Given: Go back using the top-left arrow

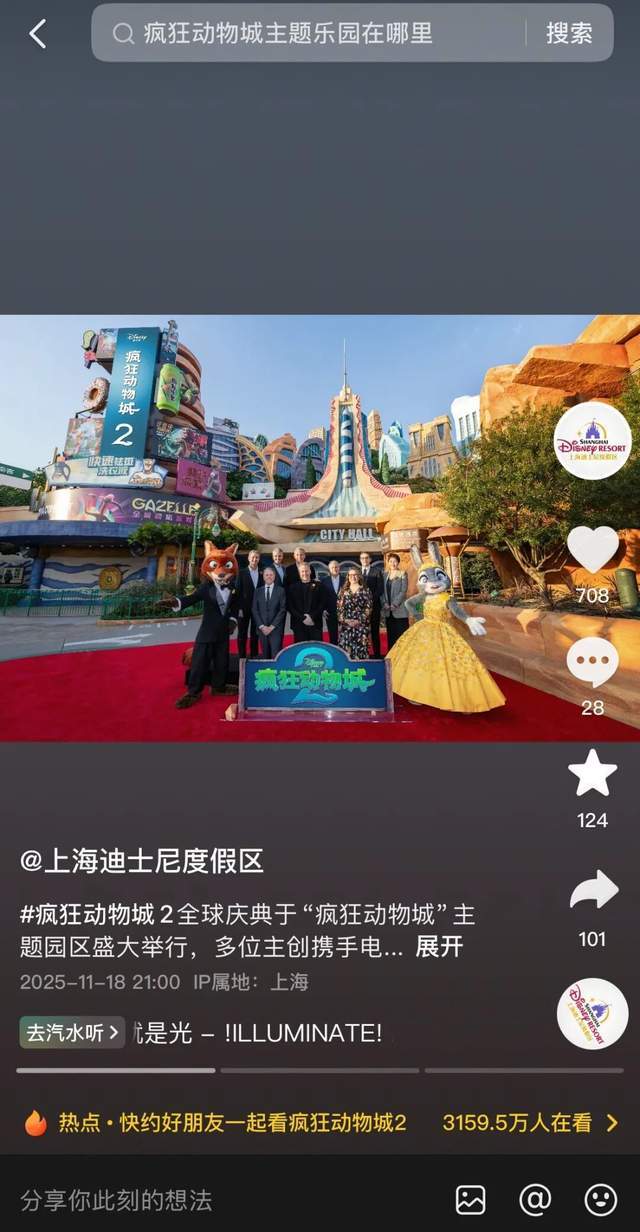Looking at the screenshot, I should pyautogui.click(x=38, y=34).
